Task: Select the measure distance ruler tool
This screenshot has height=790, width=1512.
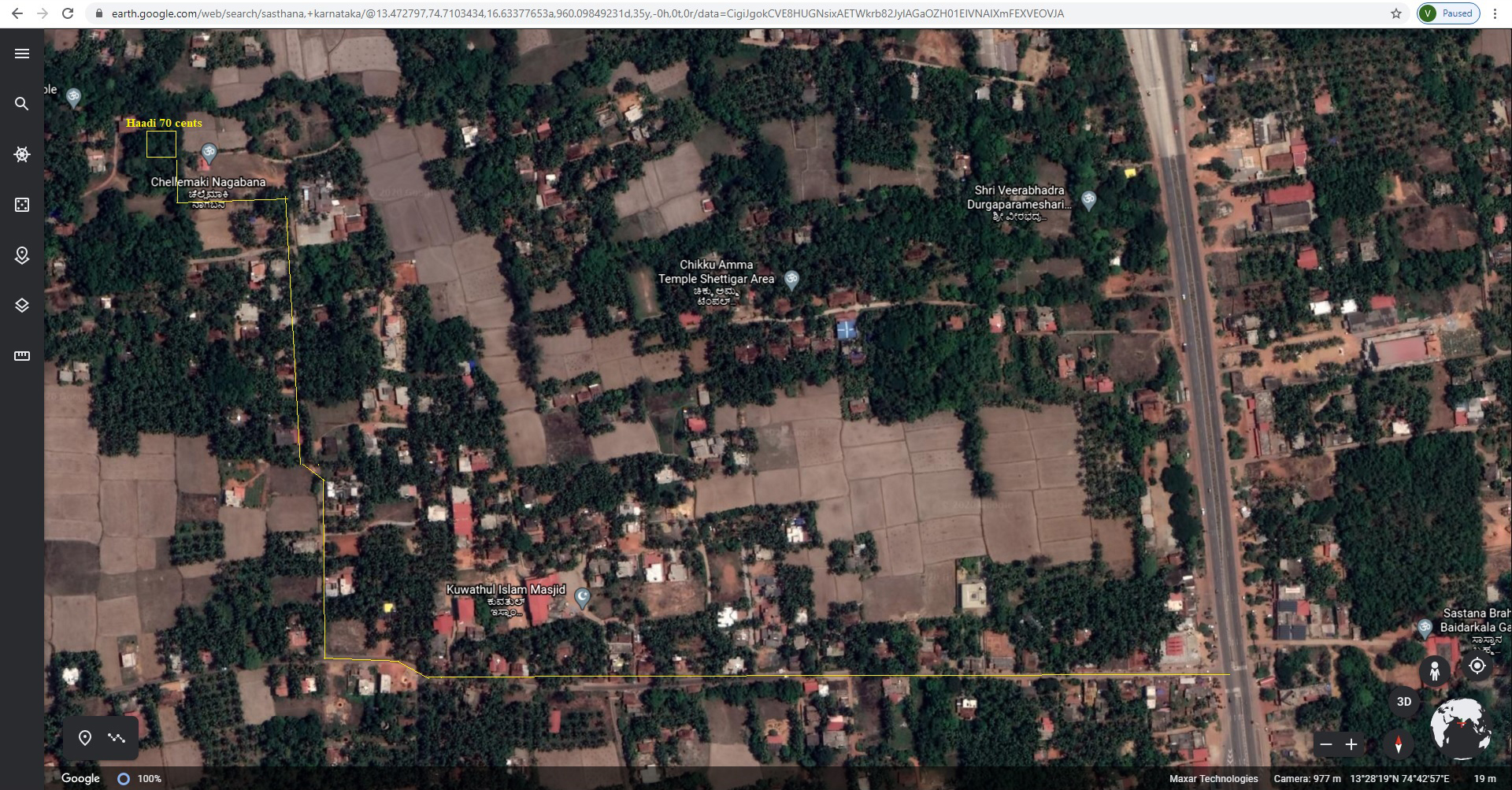Action: click(22, 356)
